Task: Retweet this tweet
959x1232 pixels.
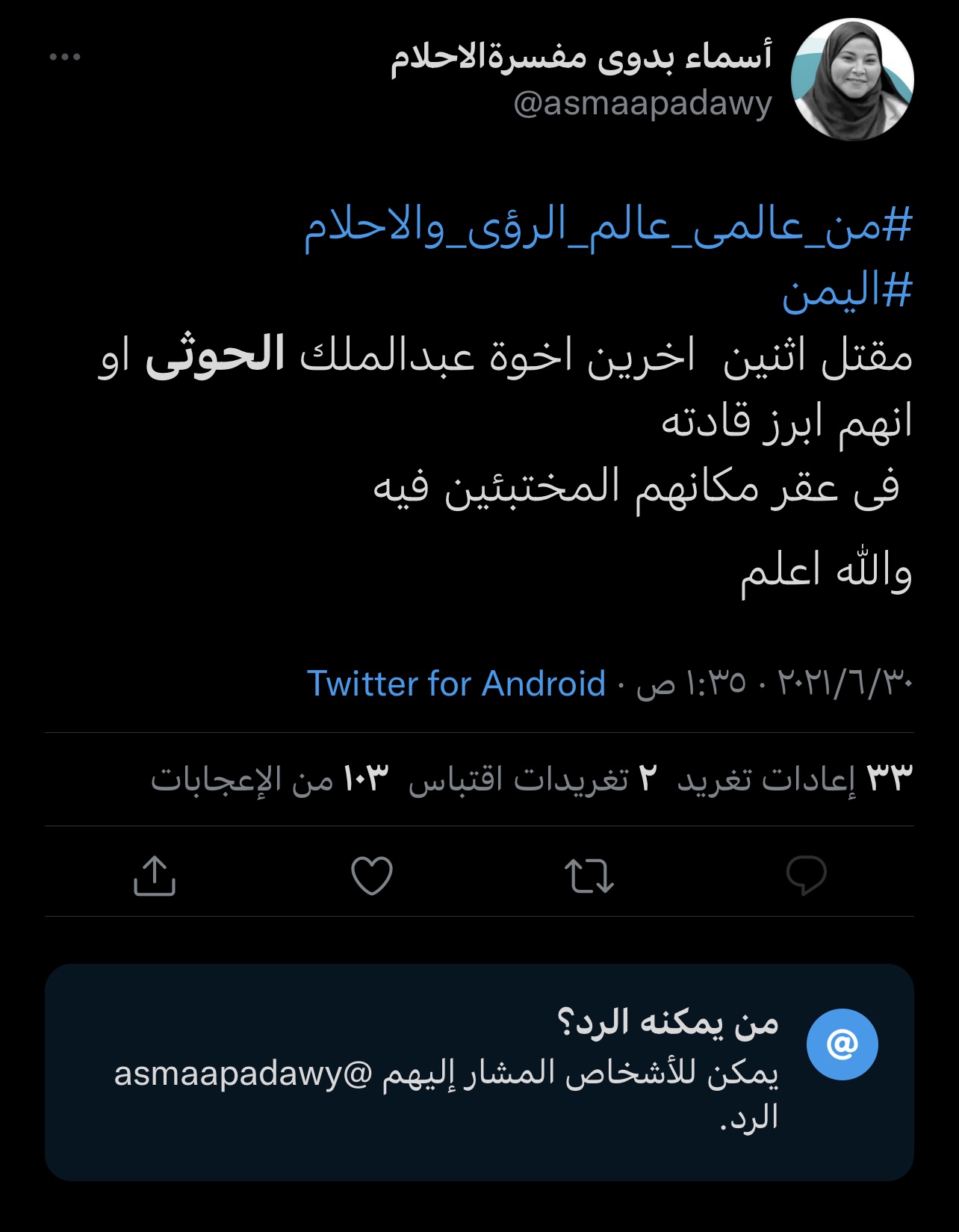Action: point(589,875)
